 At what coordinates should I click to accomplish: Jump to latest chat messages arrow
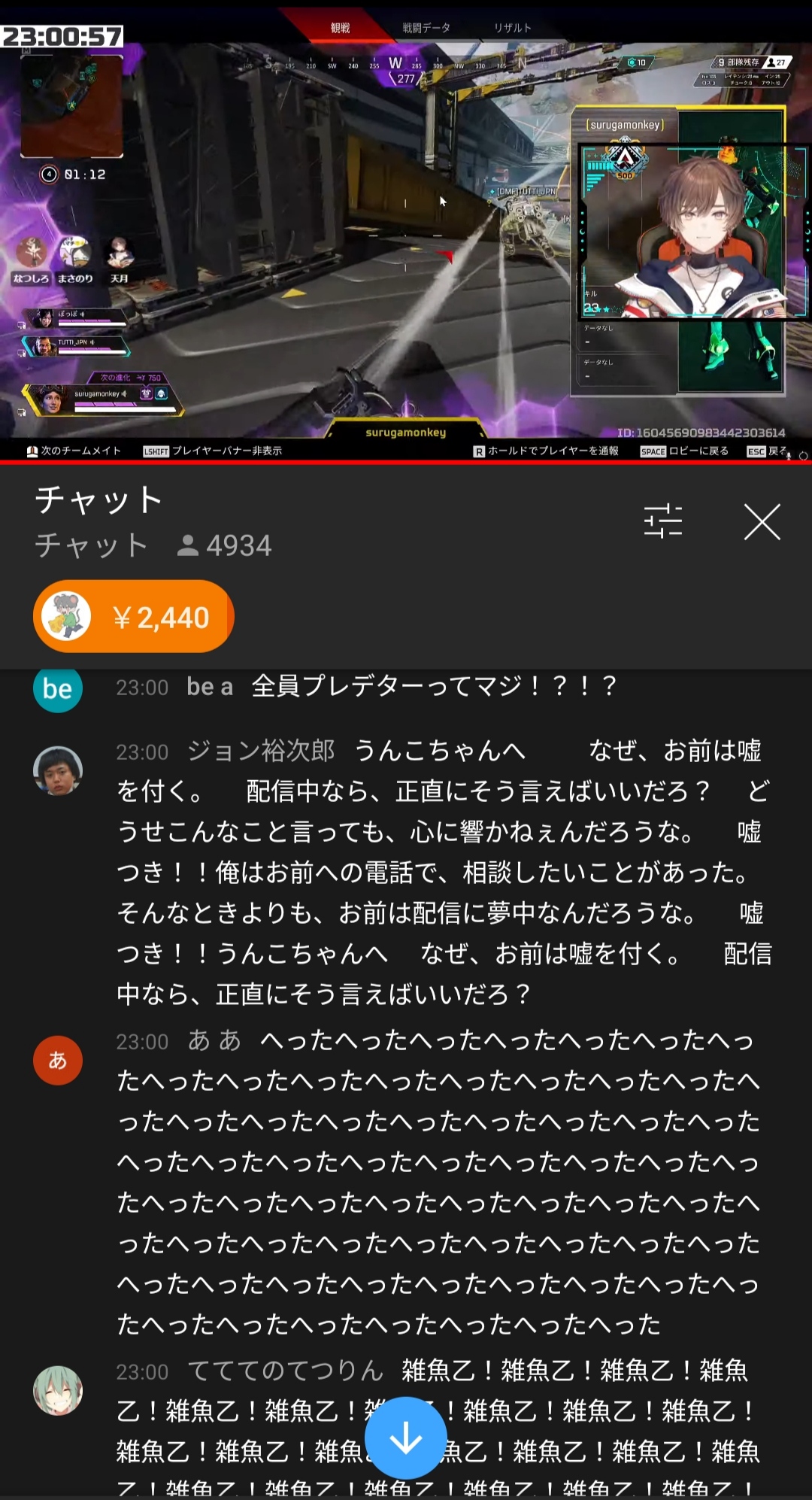[x=405, y=1438]
